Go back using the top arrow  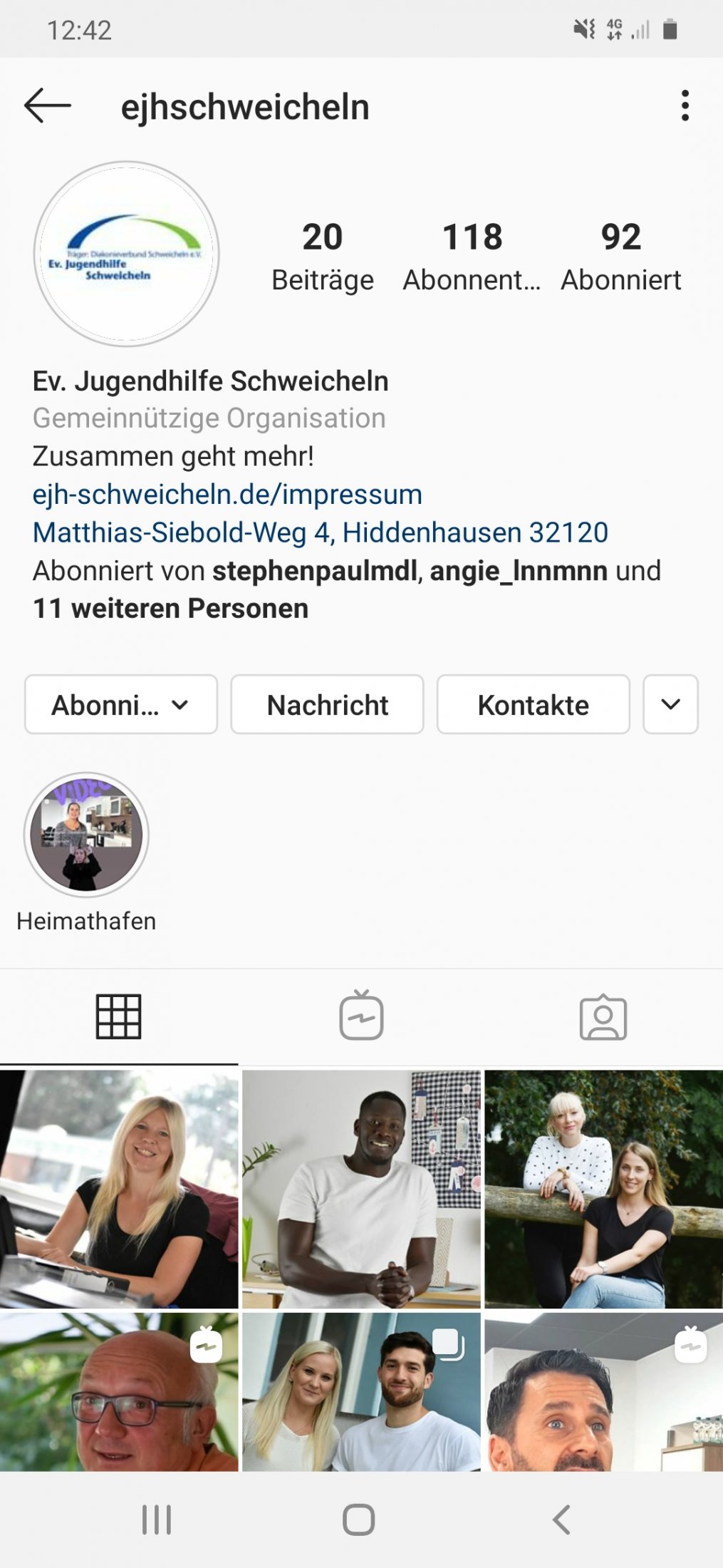47,106
